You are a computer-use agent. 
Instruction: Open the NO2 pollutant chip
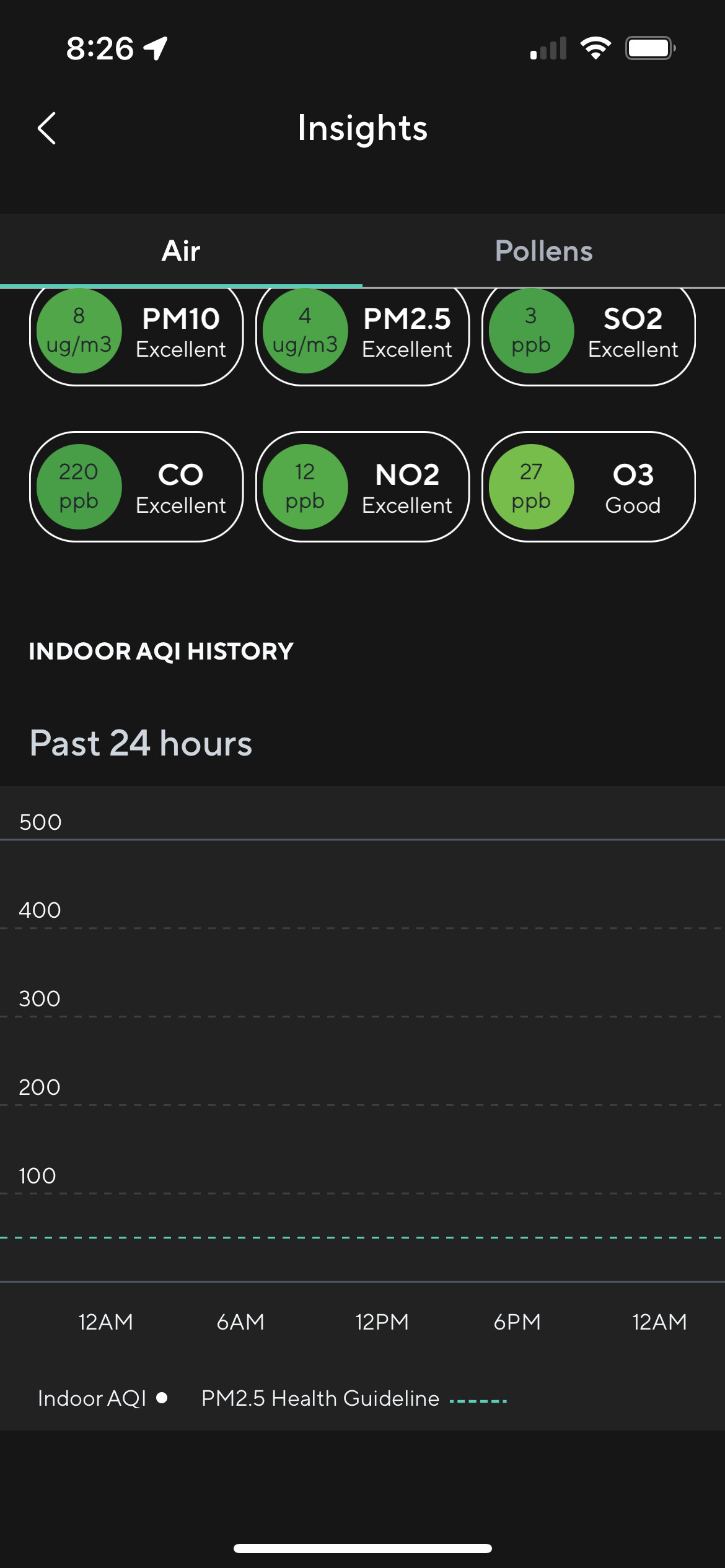pos(362,487)
